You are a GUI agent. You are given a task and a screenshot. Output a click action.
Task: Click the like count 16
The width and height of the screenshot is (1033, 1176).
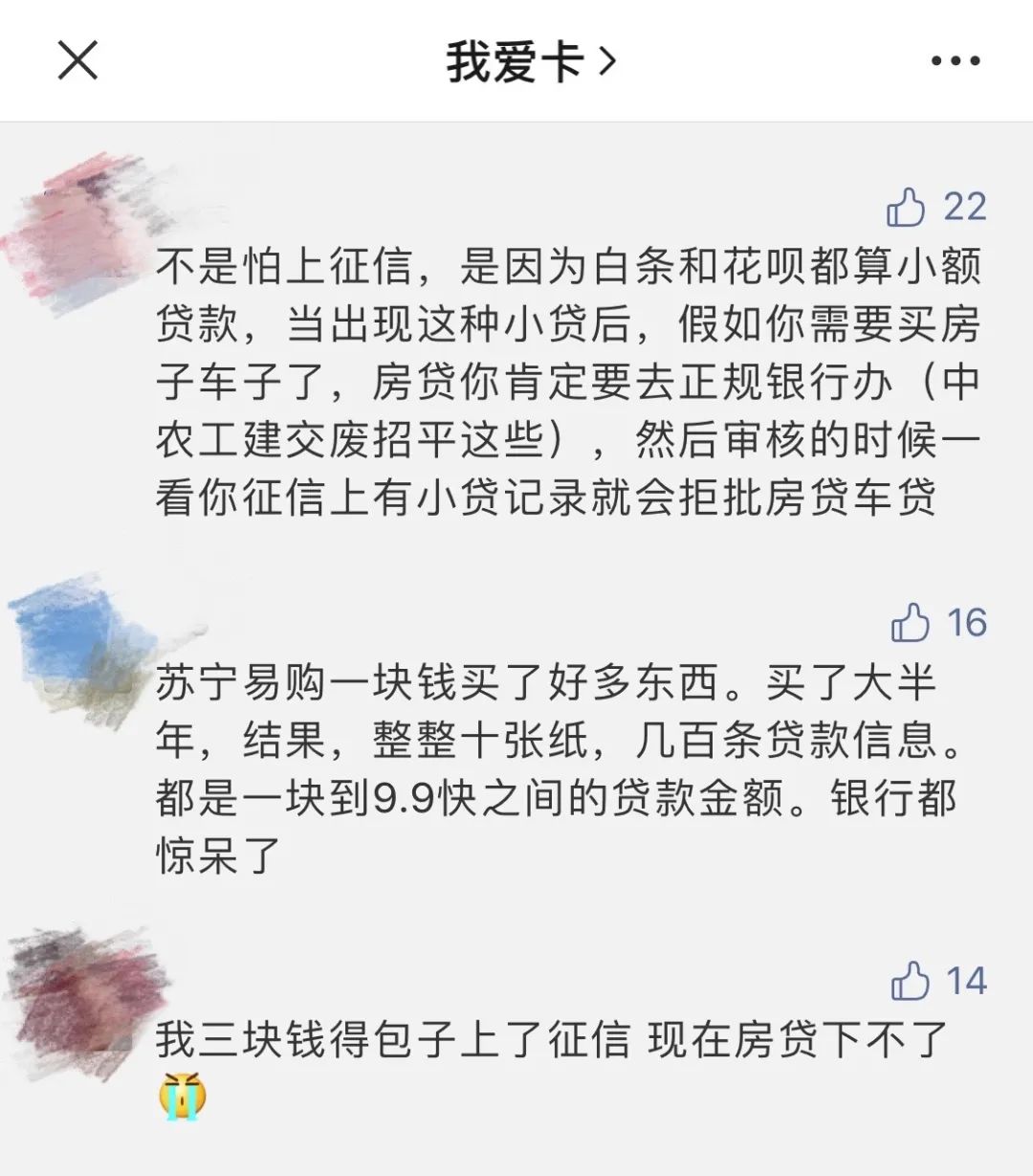(x=969, y=623)
